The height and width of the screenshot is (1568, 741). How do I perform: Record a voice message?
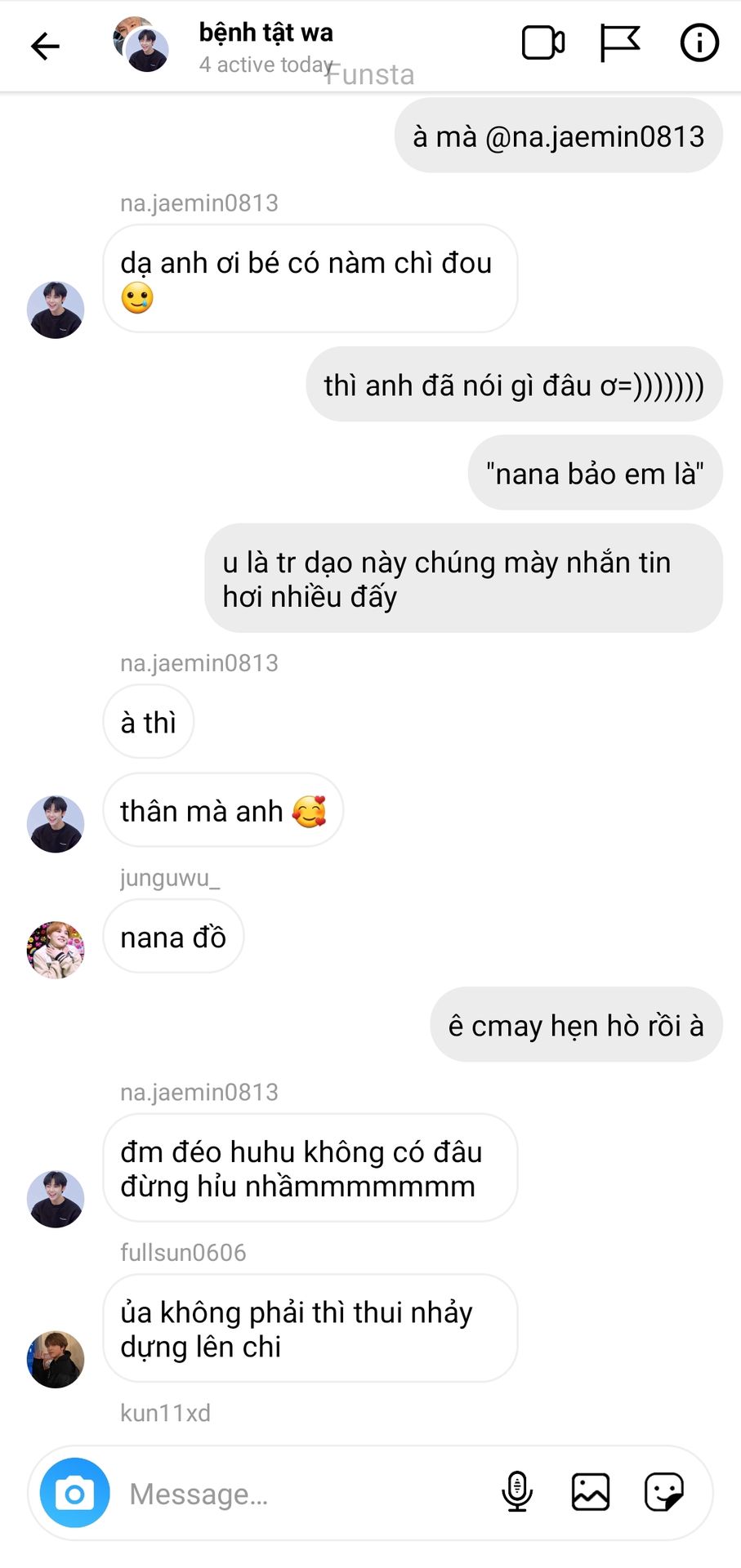click(517, 1492)
